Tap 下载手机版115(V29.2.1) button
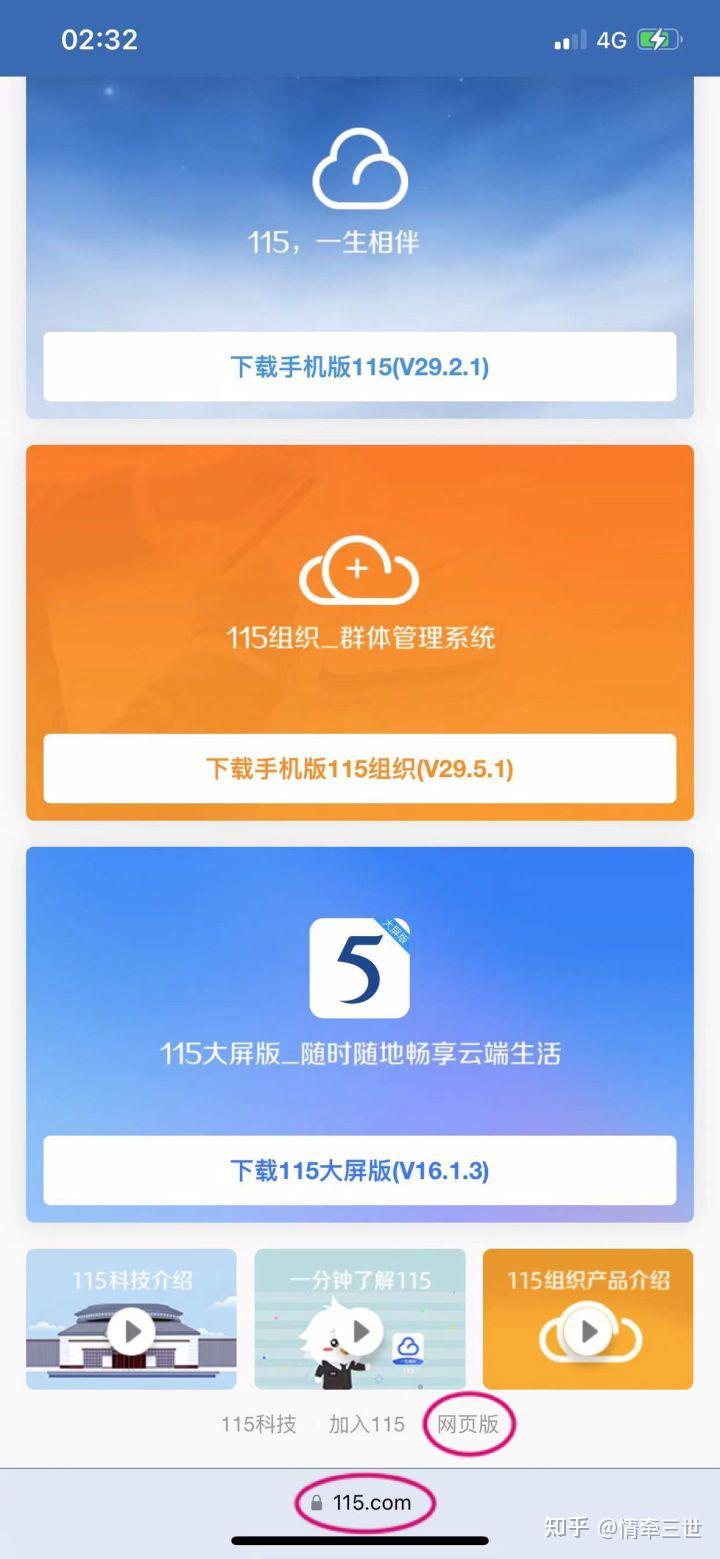The width and height of the screenshot is (720, 1559). coord(359,366)
